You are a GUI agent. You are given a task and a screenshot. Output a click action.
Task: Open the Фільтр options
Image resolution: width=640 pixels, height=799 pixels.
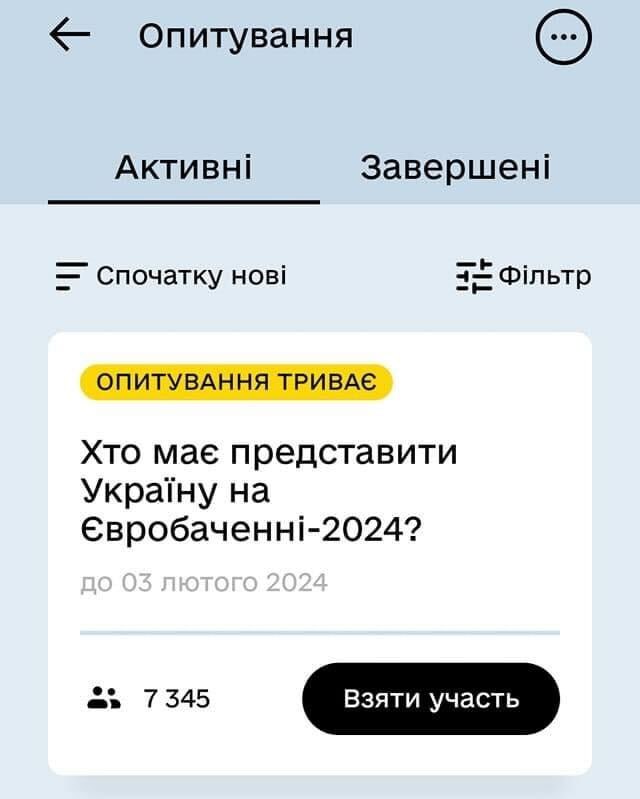click(x=523, y=275)
